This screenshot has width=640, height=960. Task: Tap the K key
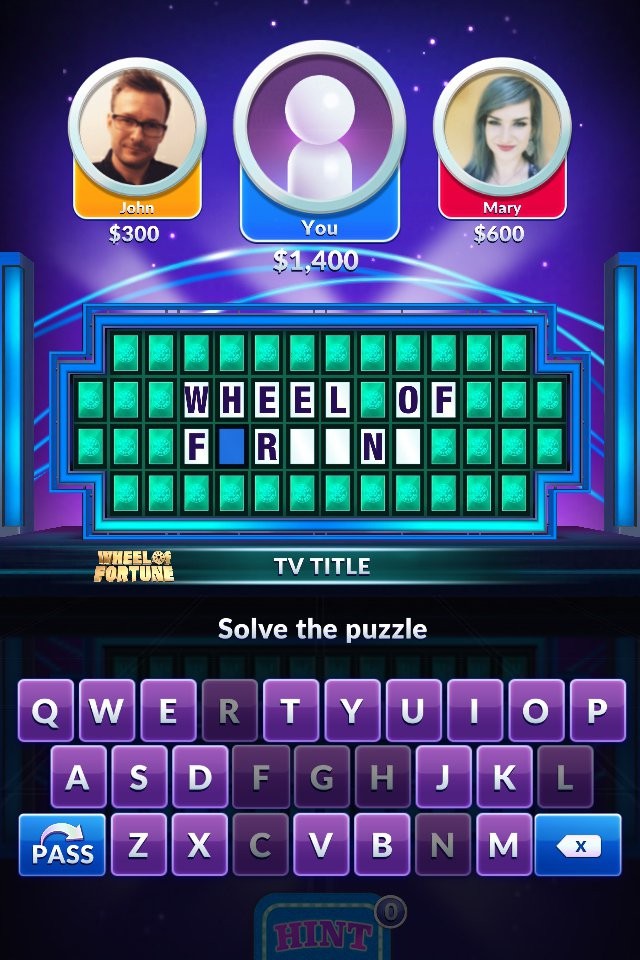click(x=505, y=777)
